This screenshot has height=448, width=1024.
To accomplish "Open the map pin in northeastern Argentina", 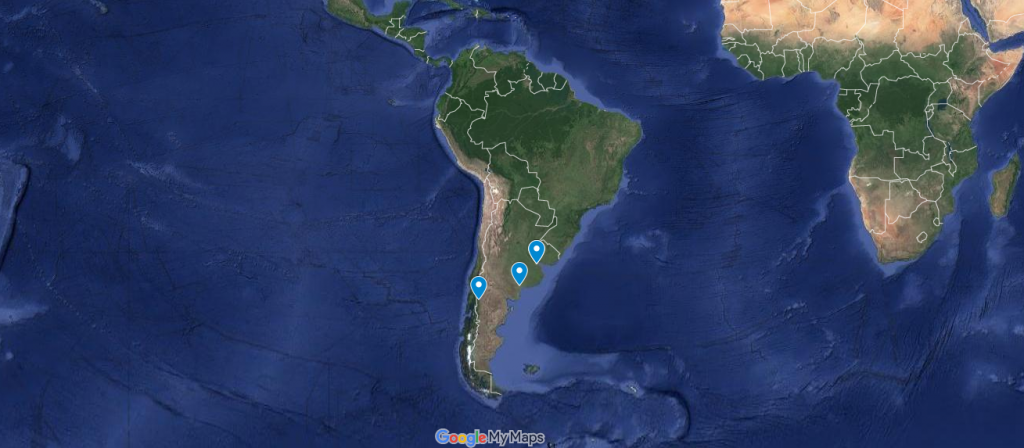I will coord(536,250).
